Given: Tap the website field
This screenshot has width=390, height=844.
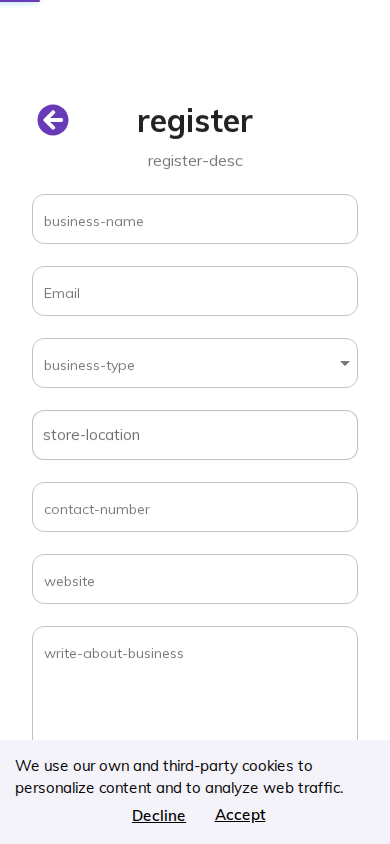Looking at the screenshot, I should click(x=195, y=579).
